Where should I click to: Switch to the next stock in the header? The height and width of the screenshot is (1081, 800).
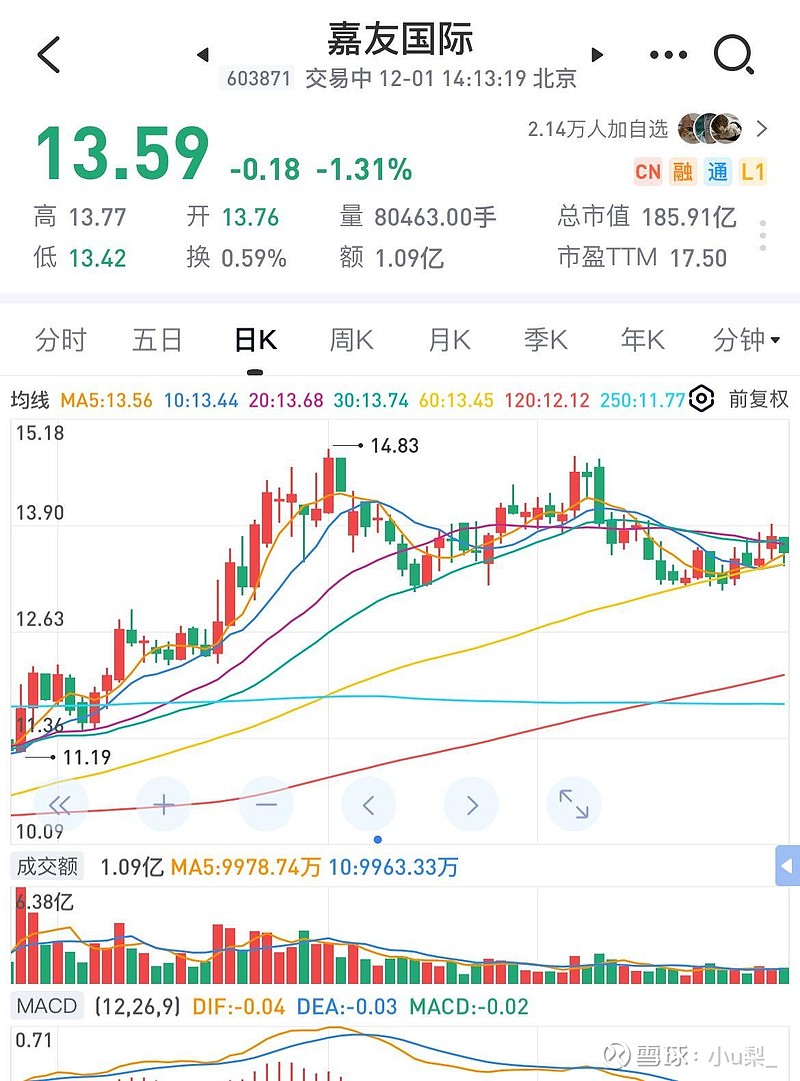[597, 54]
